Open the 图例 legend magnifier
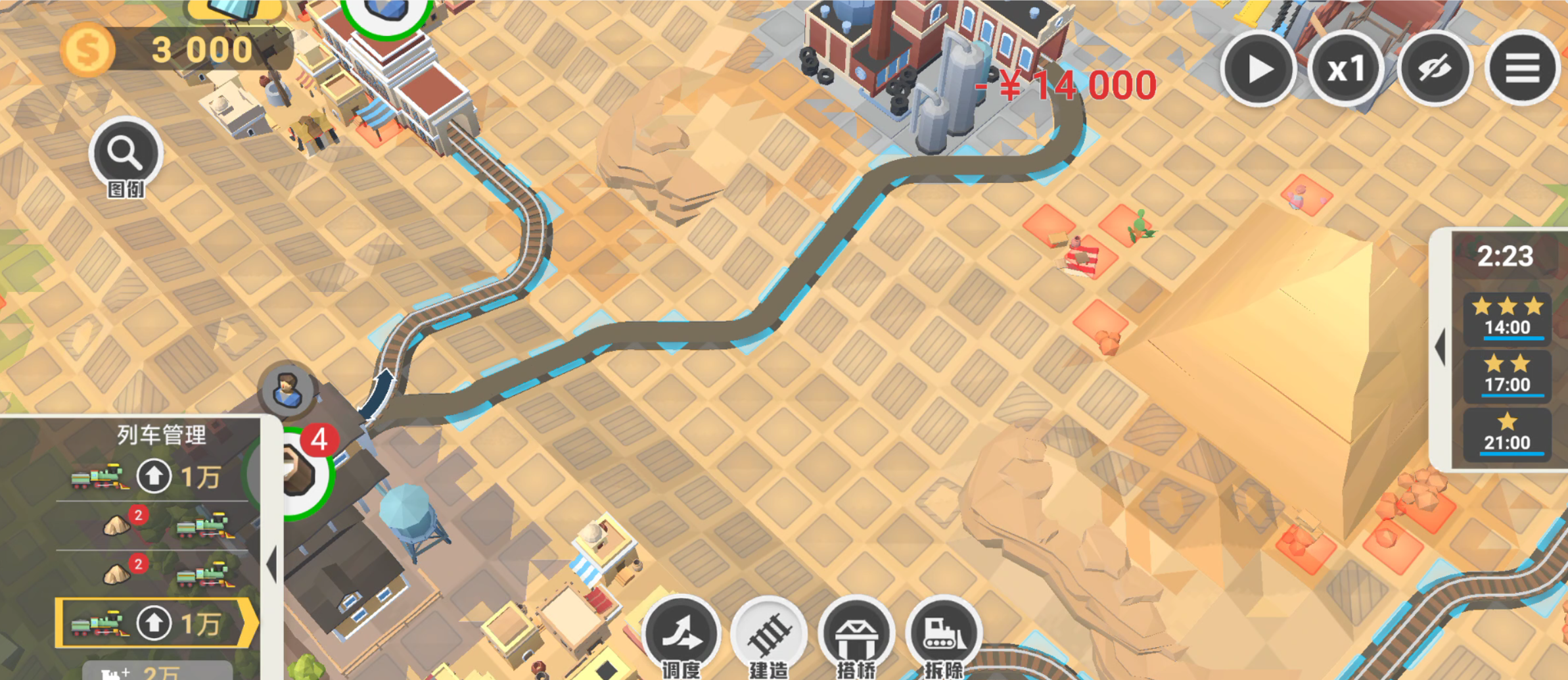The width and height of the screenshot is (1568, 680). [x=125, y=155]
